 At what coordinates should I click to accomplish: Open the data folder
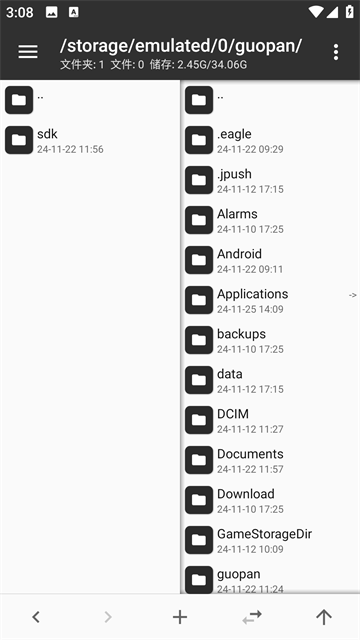[x=270, y=380]
